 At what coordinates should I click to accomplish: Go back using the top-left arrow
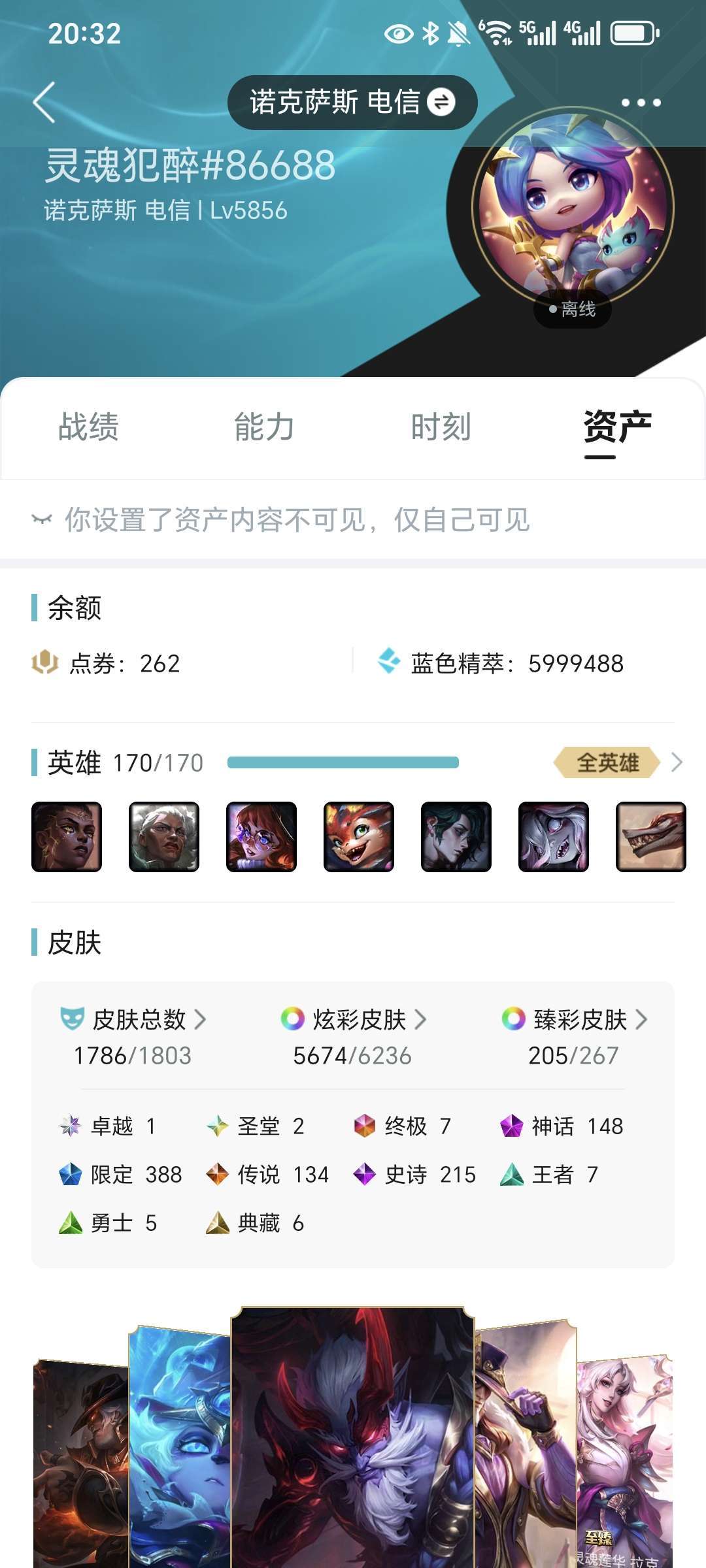click(44, 103)
